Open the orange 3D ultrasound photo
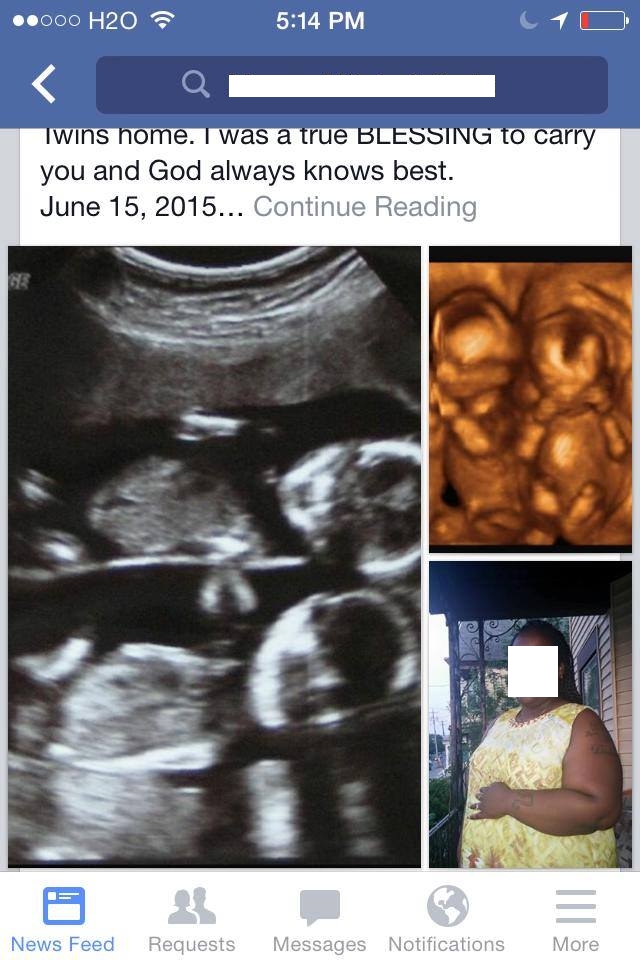The width and height of the screenshot is (640, 960). [x=530, y=399]
